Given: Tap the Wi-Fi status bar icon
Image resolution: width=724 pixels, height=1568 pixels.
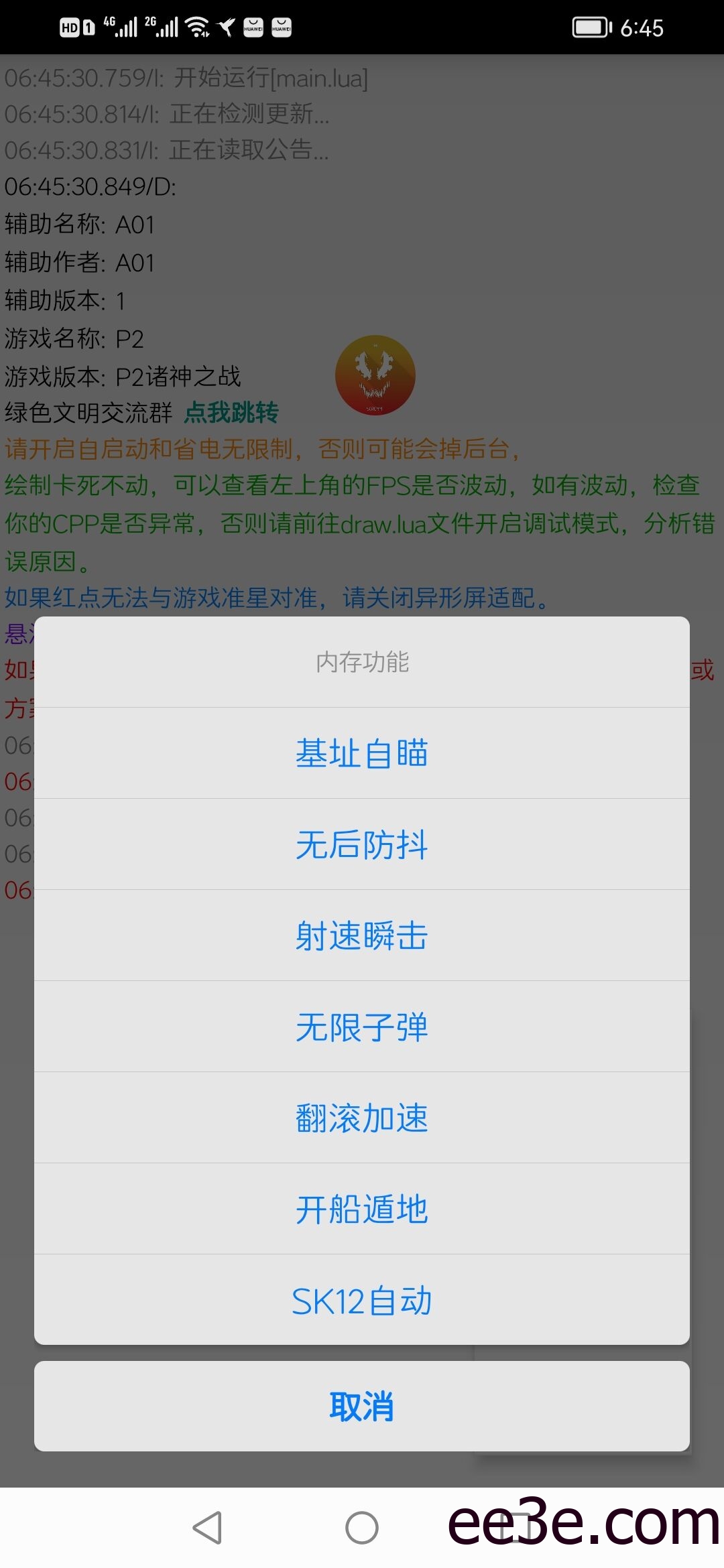Looking at the screenshot, I should (195, 27).
